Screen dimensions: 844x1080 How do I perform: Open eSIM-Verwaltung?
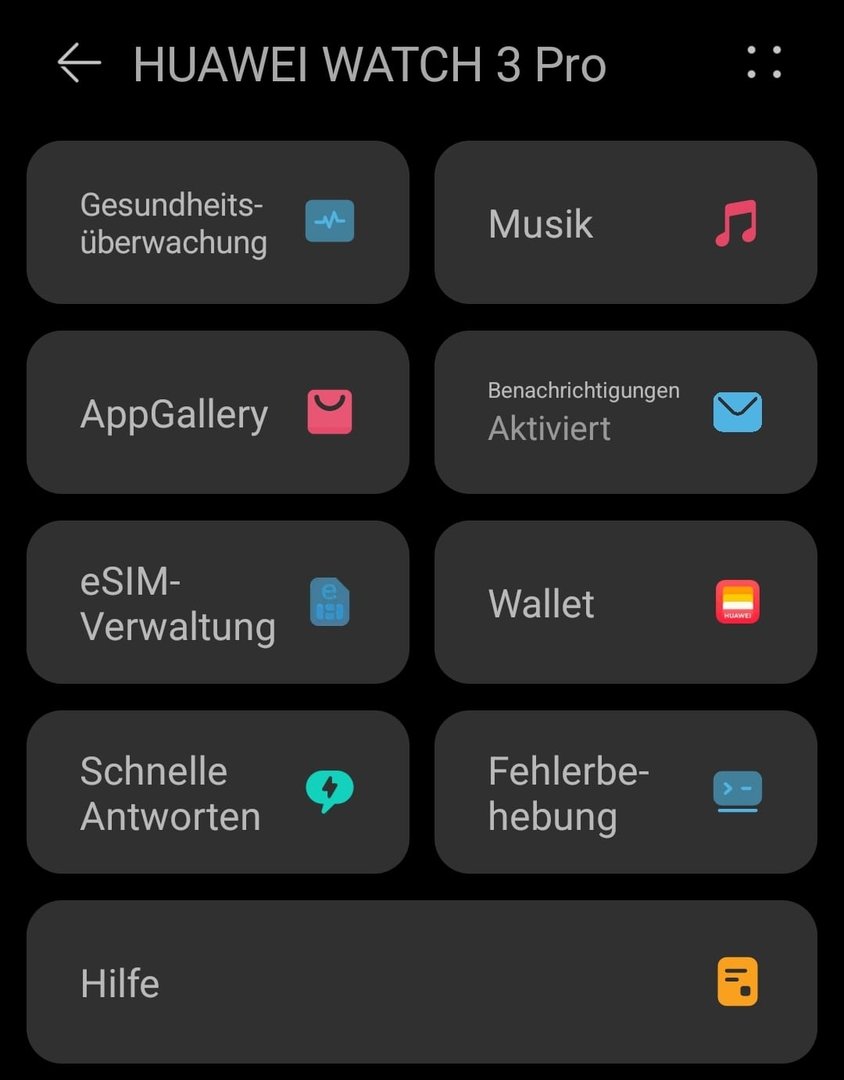[218, 602]
